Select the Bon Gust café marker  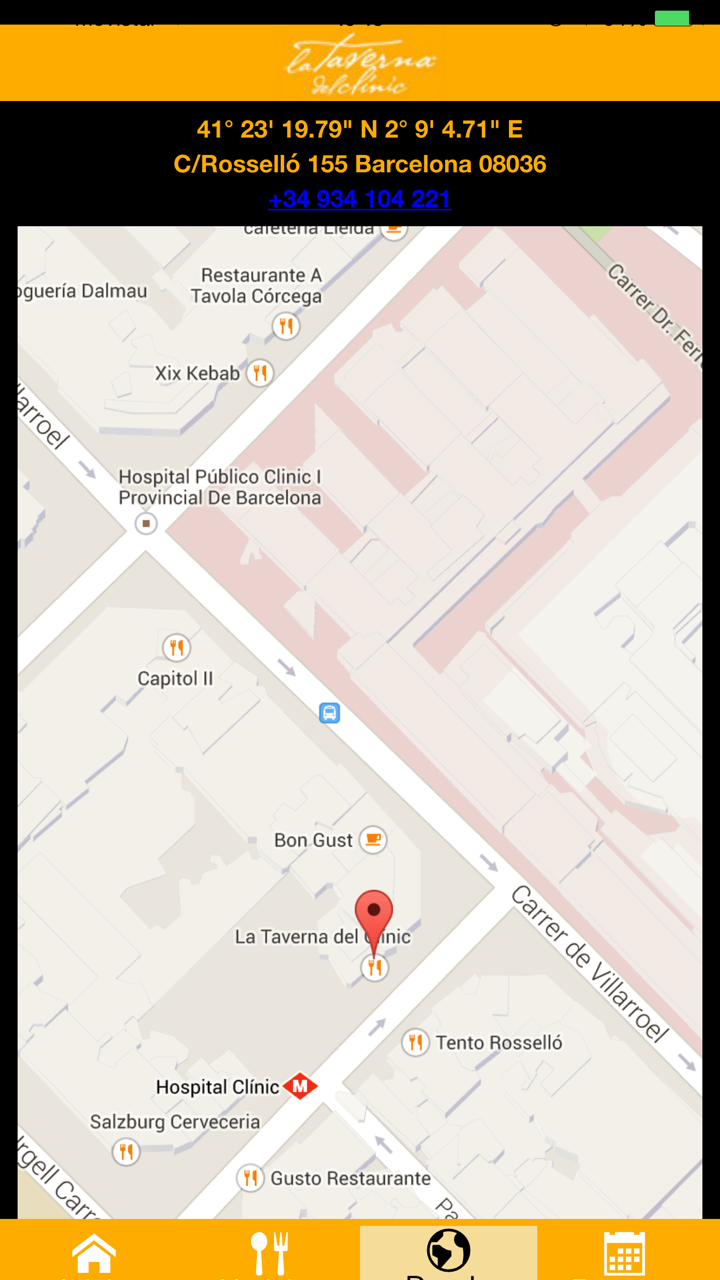(373, 840)
